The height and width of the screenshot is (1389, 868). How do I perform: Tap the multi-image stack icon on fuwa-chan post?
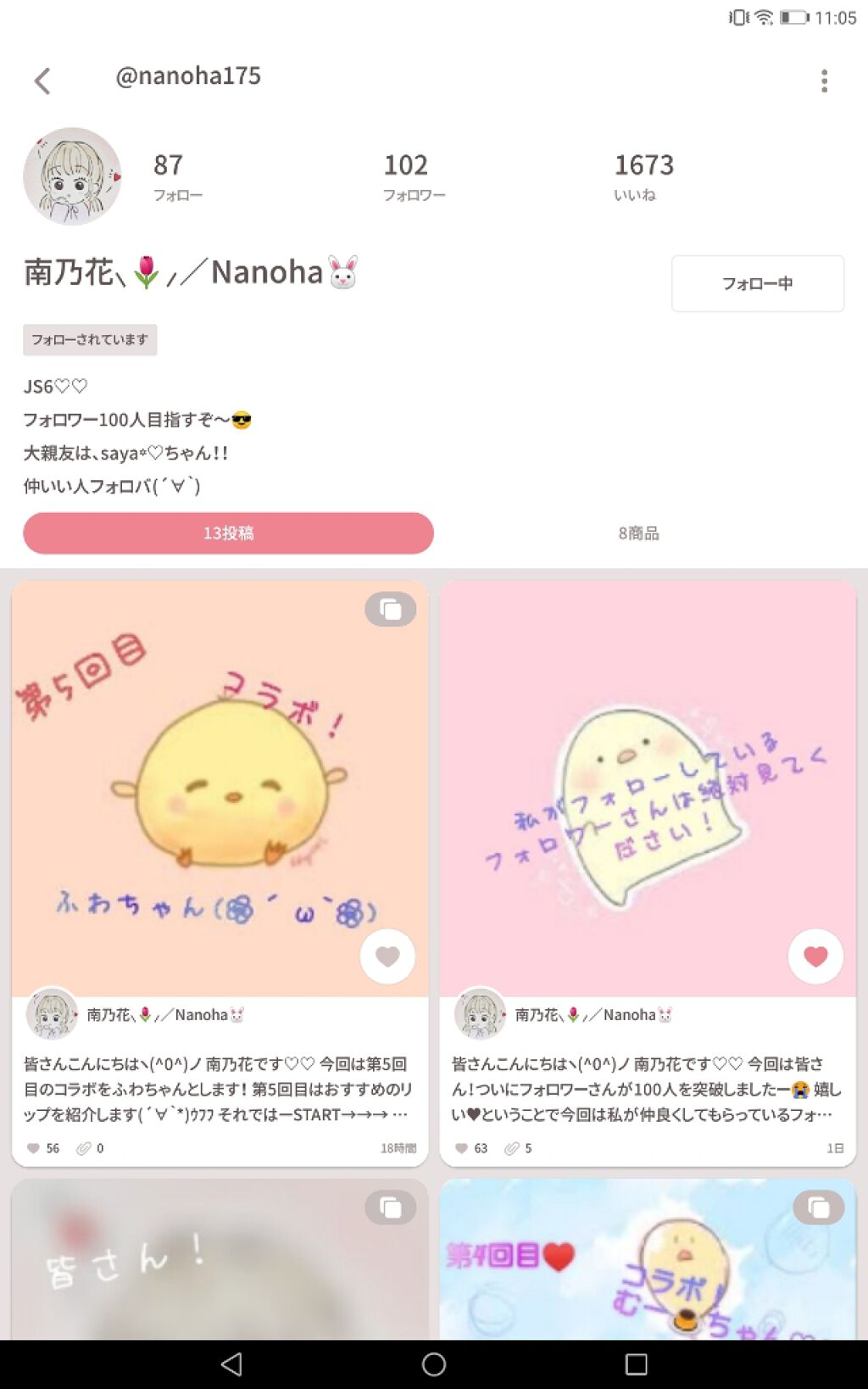389,609
